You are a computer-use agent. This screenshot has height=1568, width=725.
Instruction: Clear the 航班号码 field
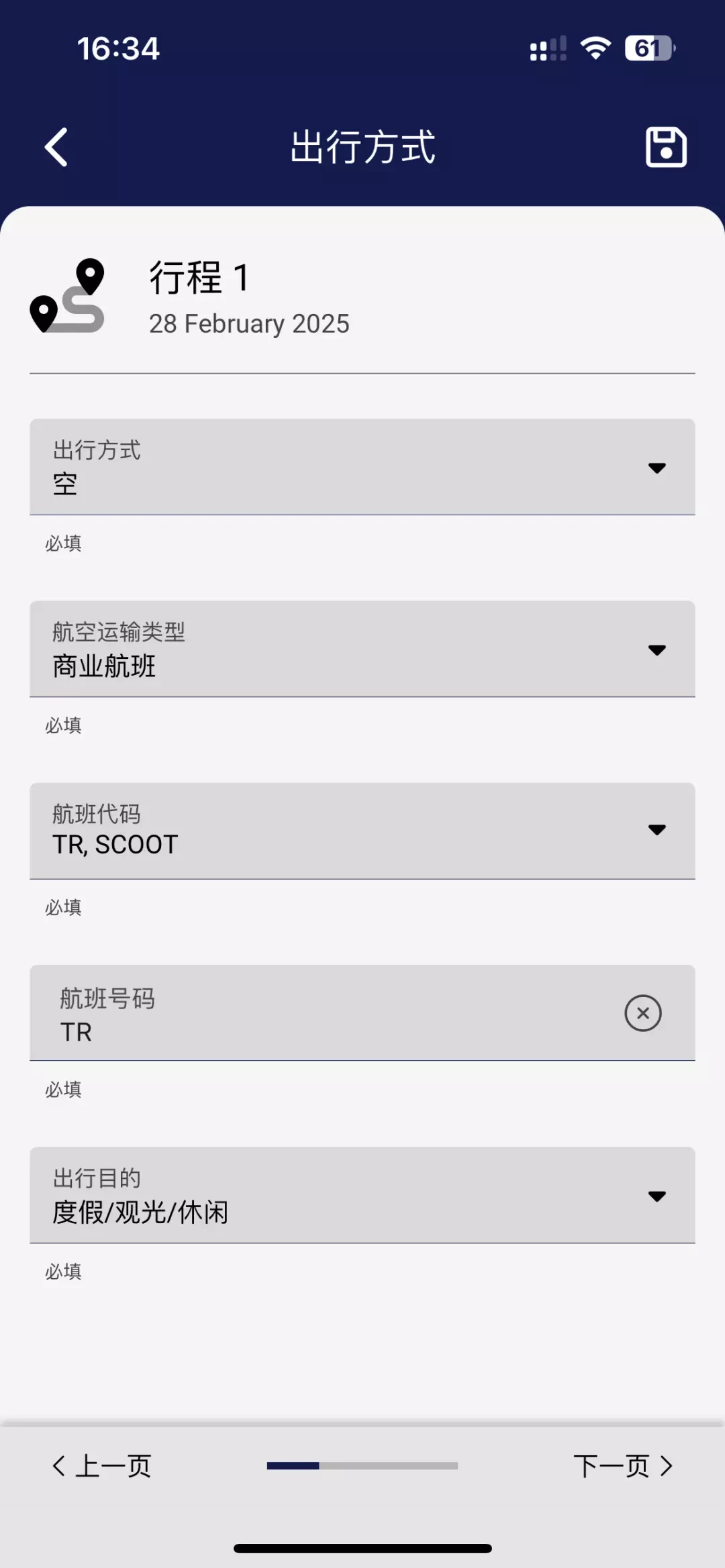(643, 1013)
